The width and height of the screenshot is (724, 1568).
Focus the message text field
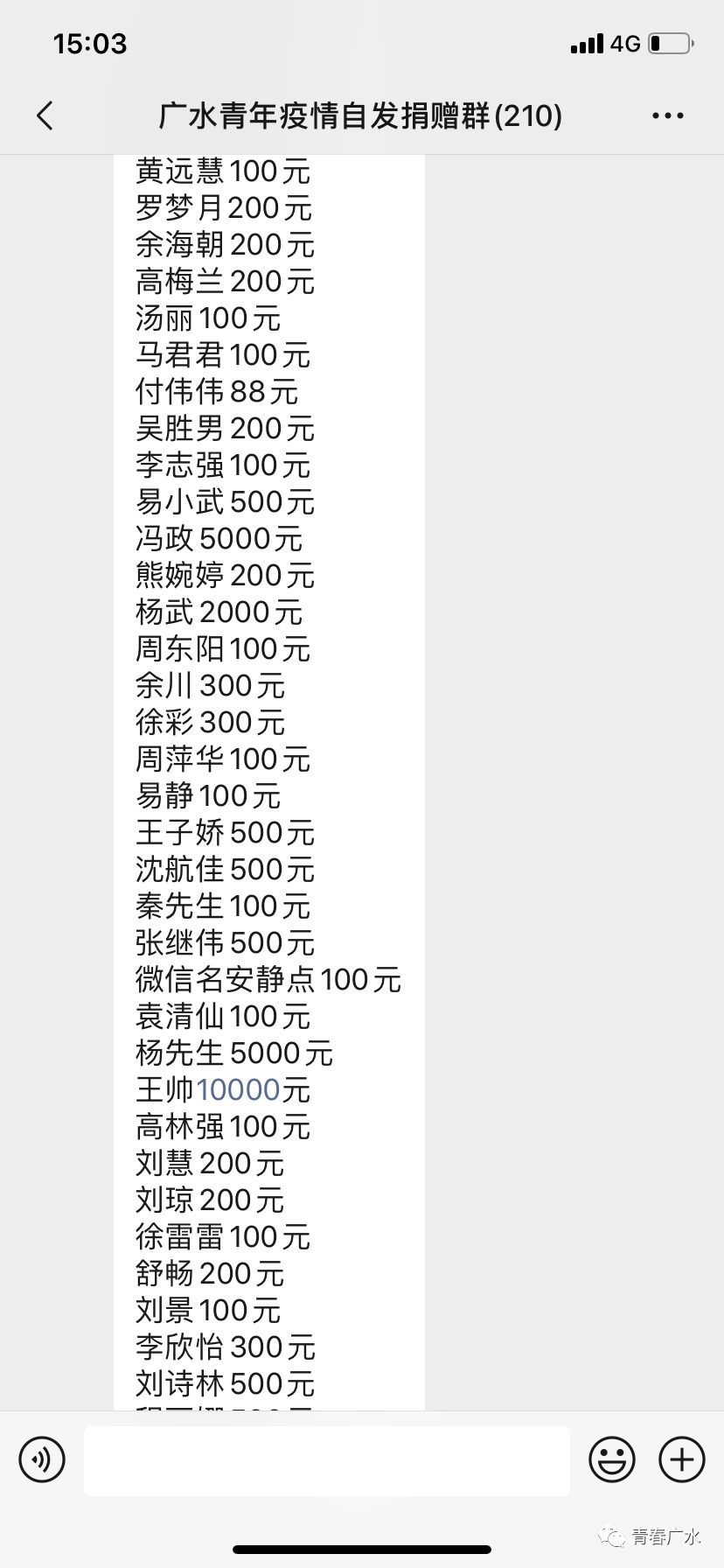point(326,1459)
